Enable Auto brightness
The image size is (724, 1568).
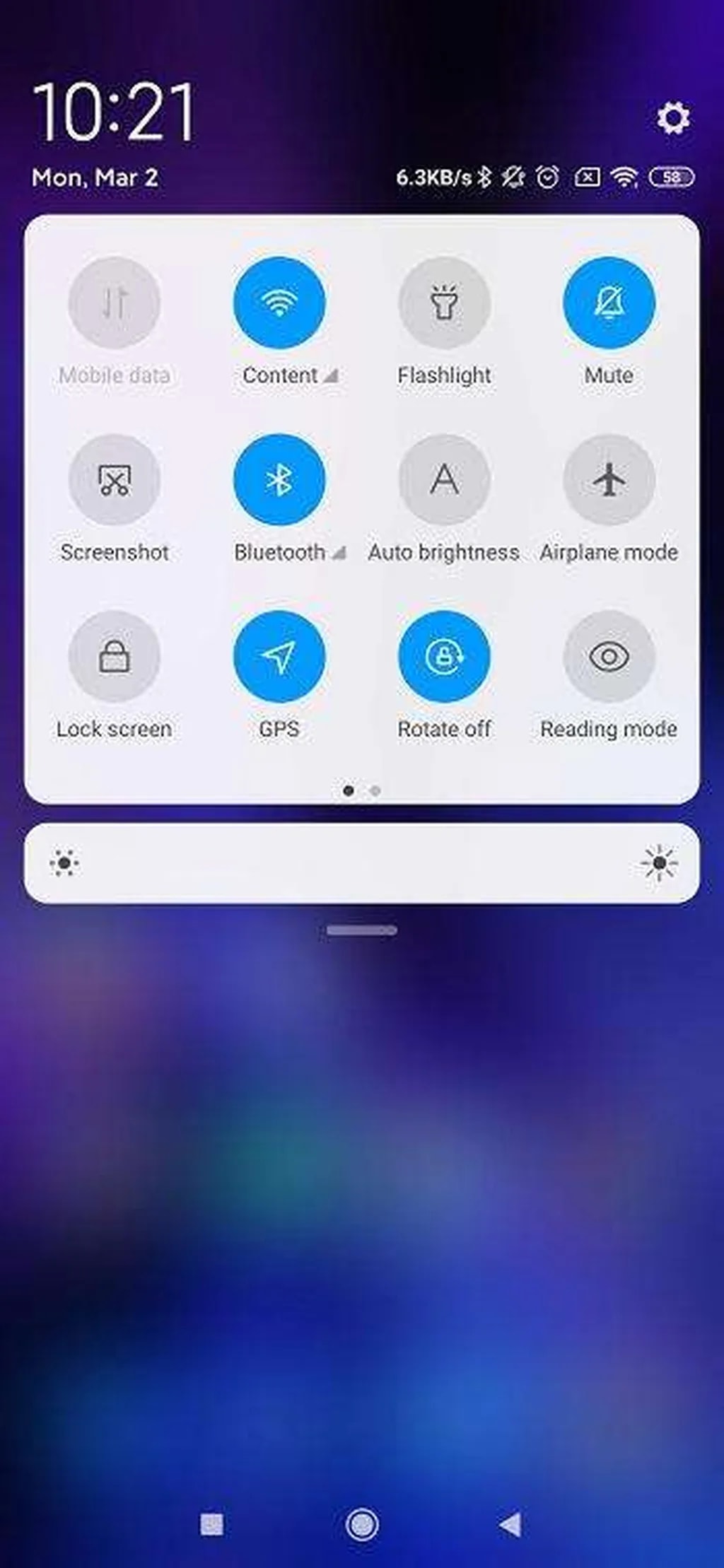coord(444,480)
